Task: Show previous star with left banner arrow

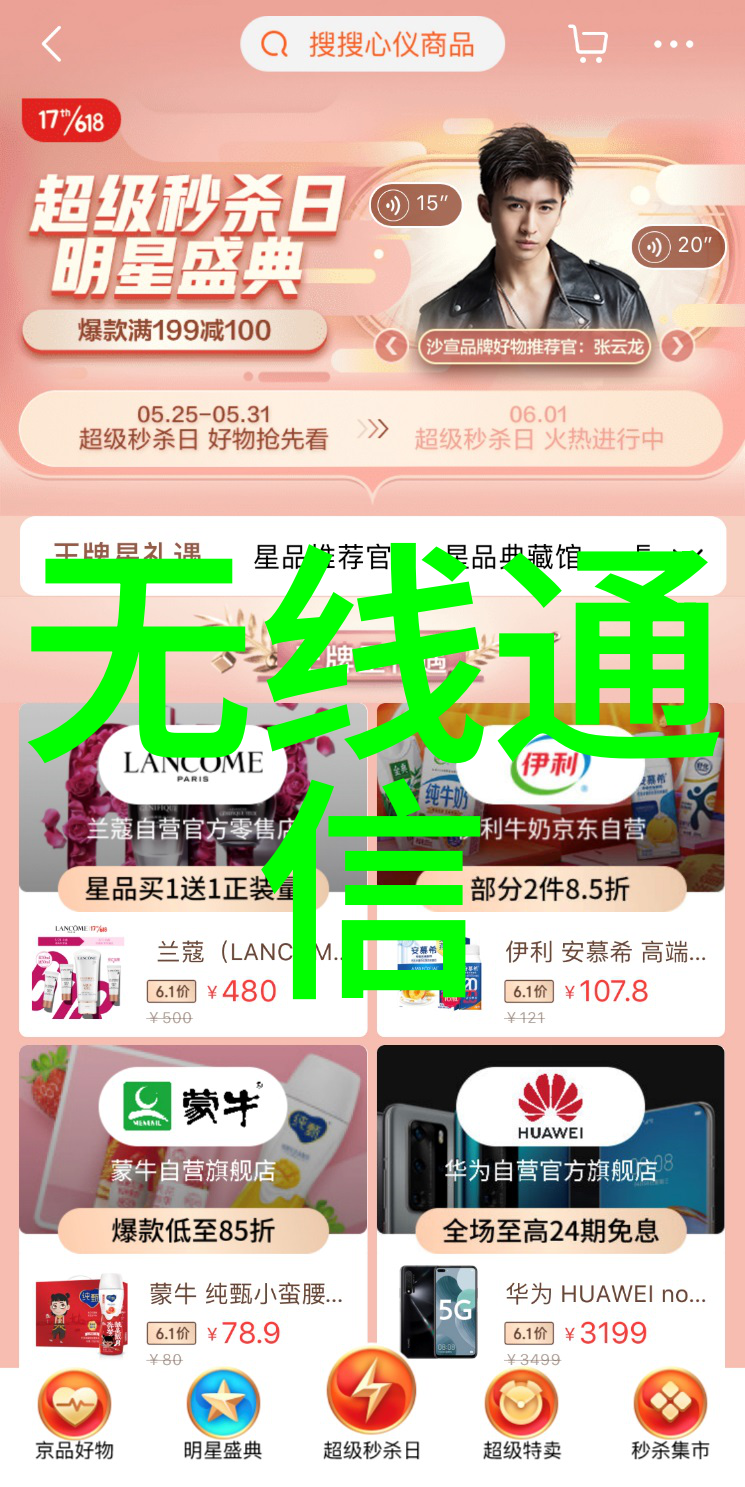Action: 391,346
